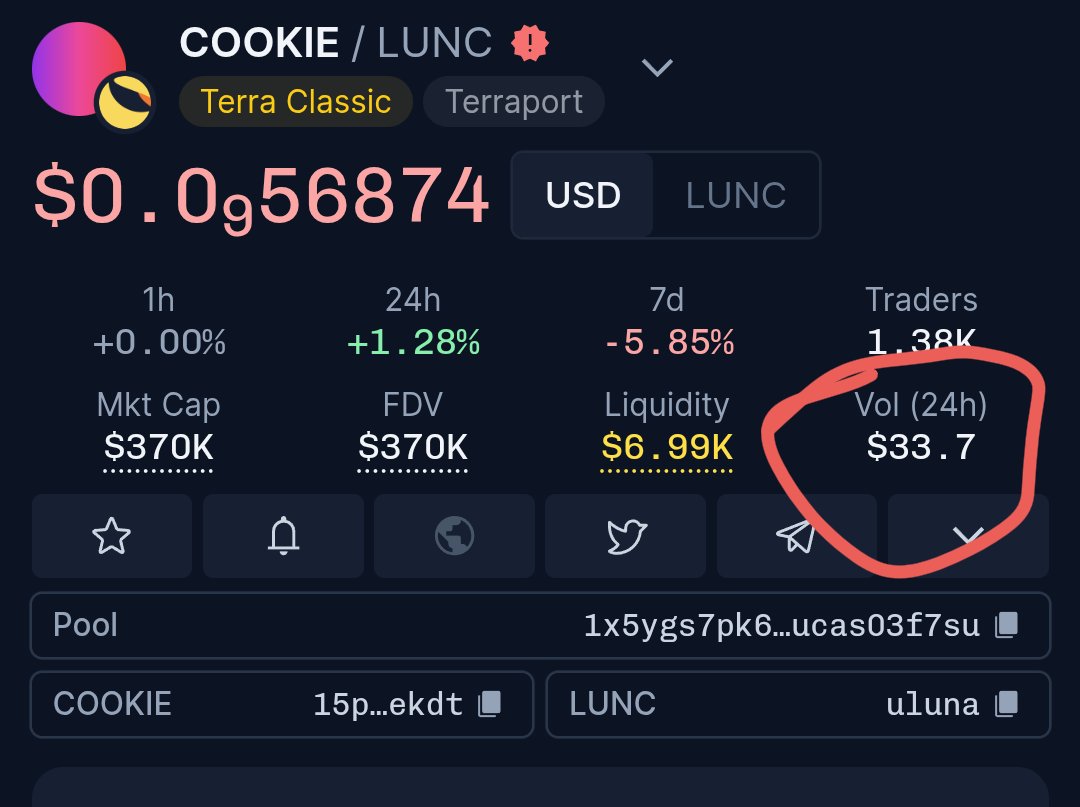Set a price alert with bell icon
This screenshot has height=807, width=1080.
pyautogui.click(x=283, y=537)
